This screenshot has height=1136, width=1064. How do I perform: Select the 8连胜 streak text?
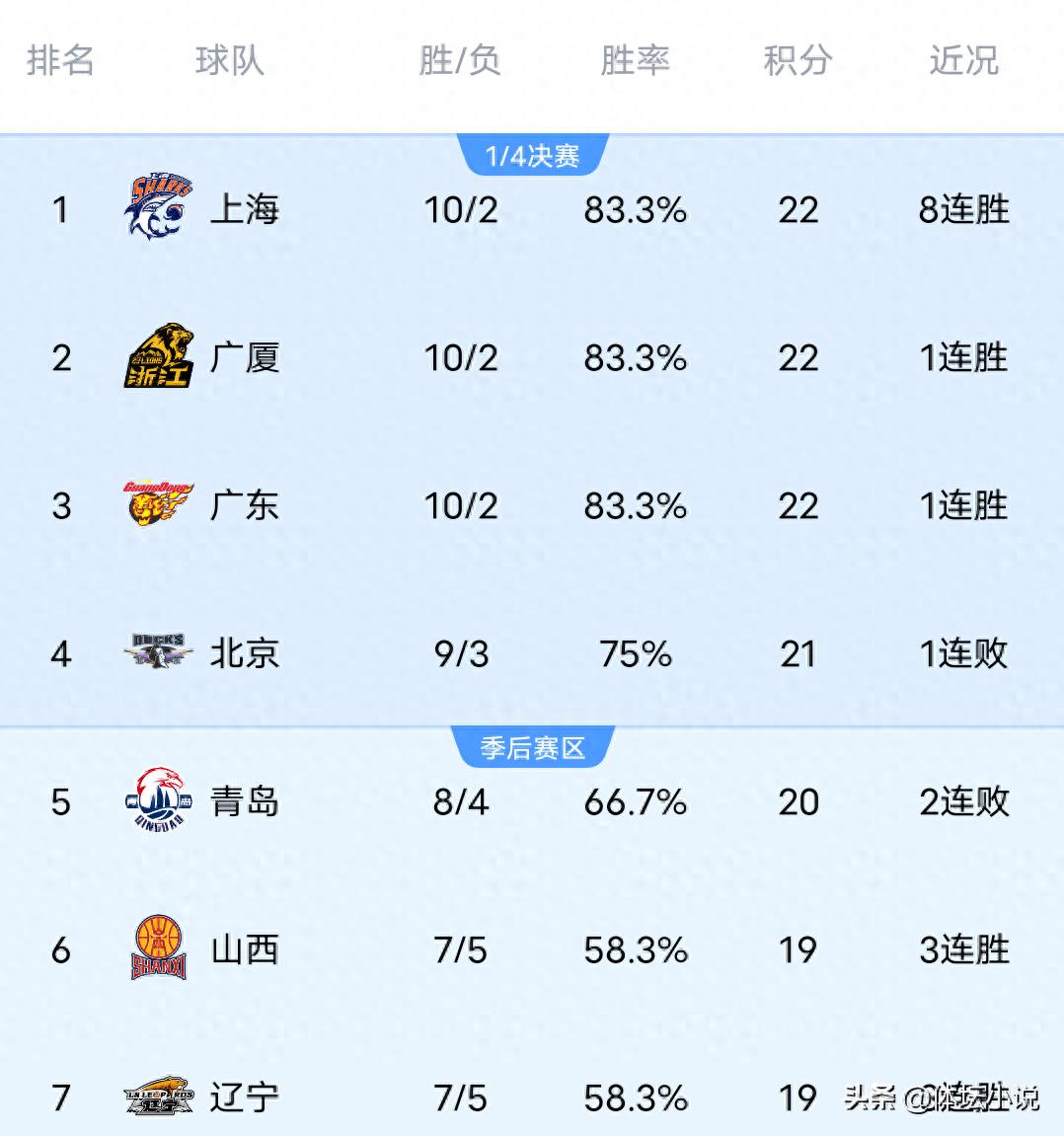point(962,208)
